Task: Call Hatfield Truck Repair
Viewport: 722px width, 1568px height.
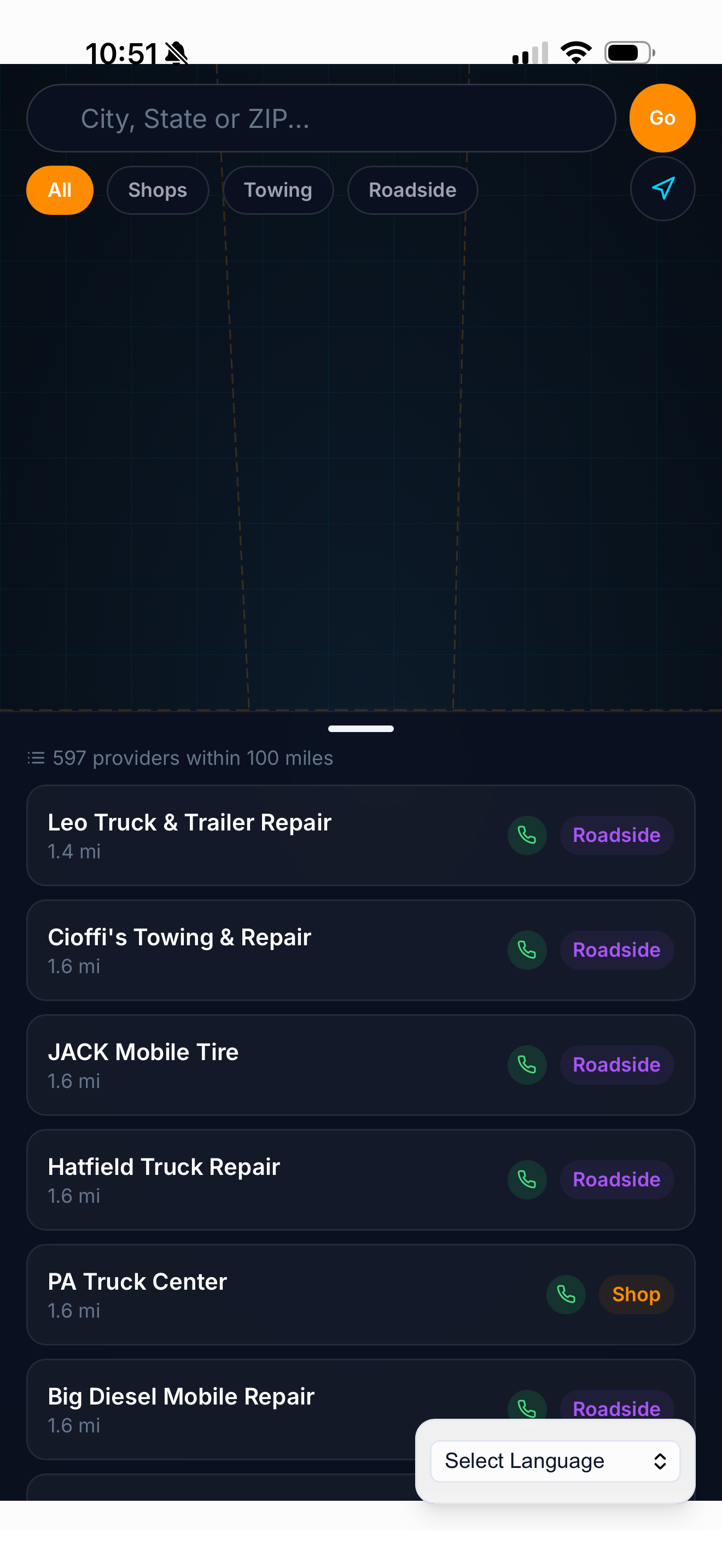Action: click(527, 1180)
